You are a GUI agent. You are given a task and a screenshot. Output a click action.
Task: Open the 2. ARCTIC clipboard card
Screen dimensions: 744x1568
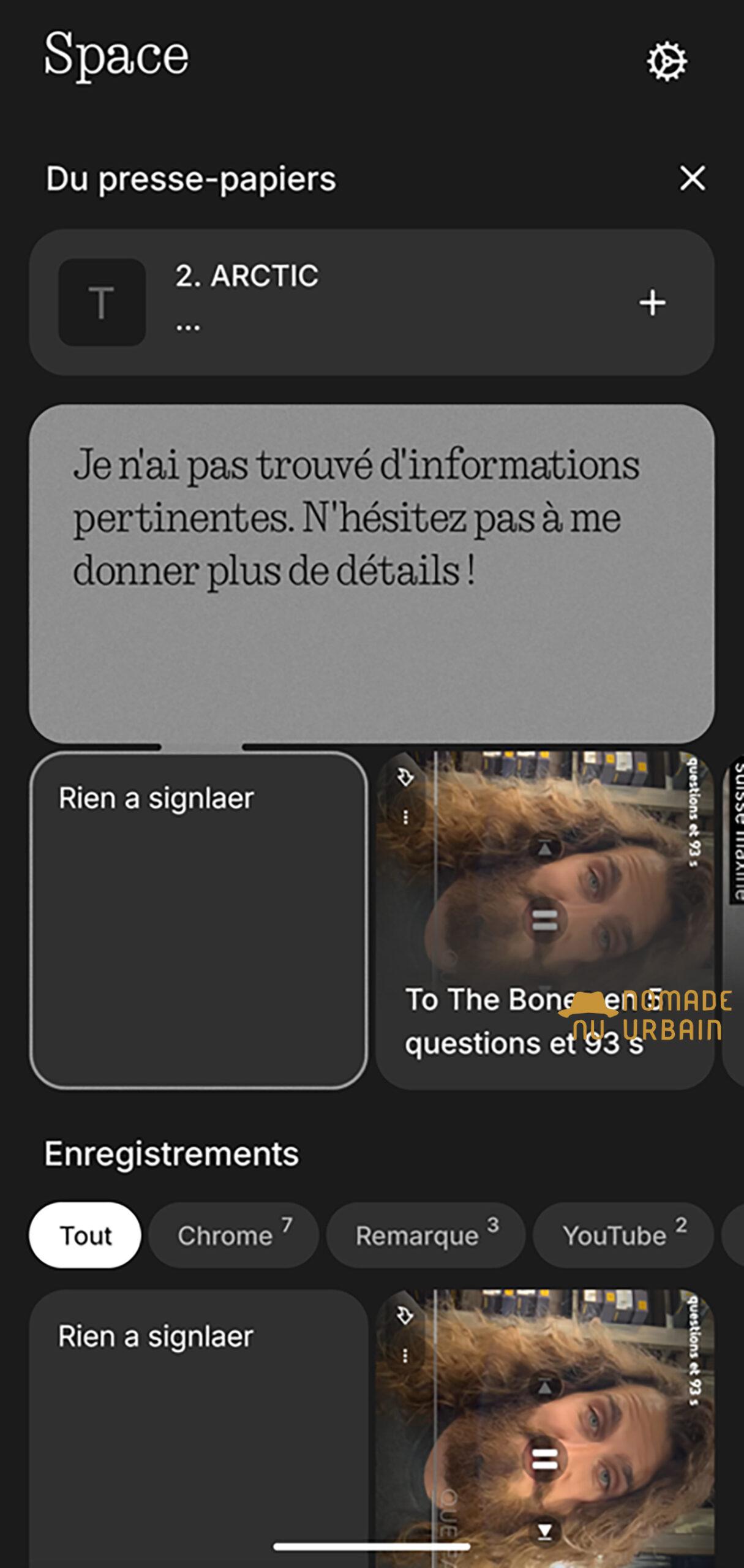pos(371,303)
